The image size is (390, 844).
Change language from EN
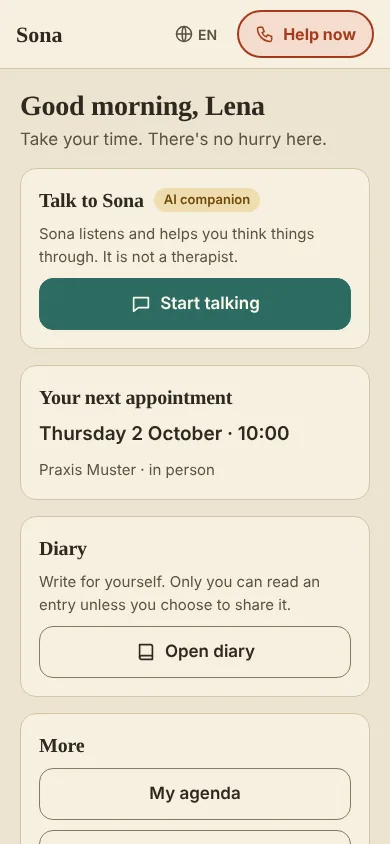[196, 34]
